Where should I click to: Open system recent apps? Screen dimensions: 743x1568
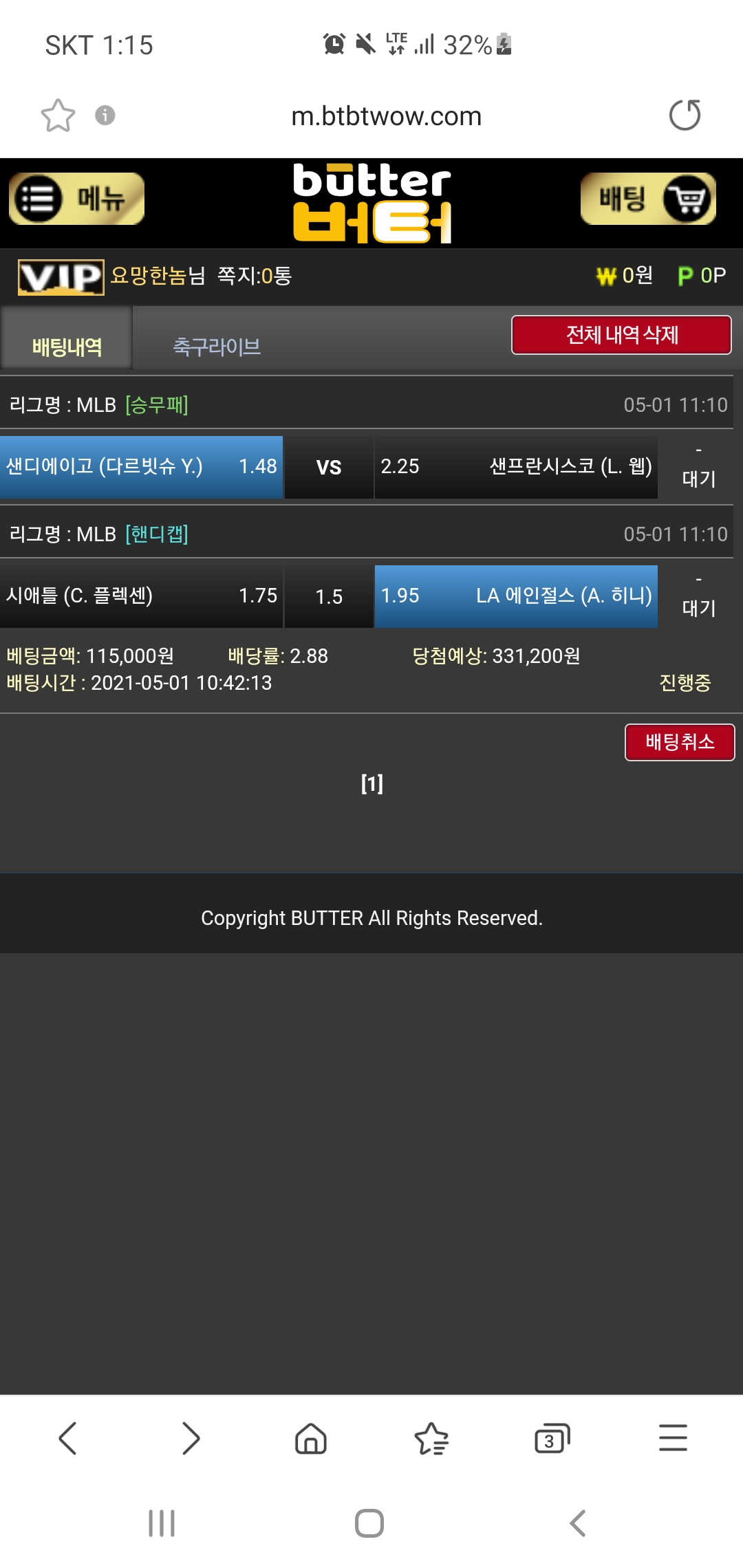click(x=162, y=1523)
